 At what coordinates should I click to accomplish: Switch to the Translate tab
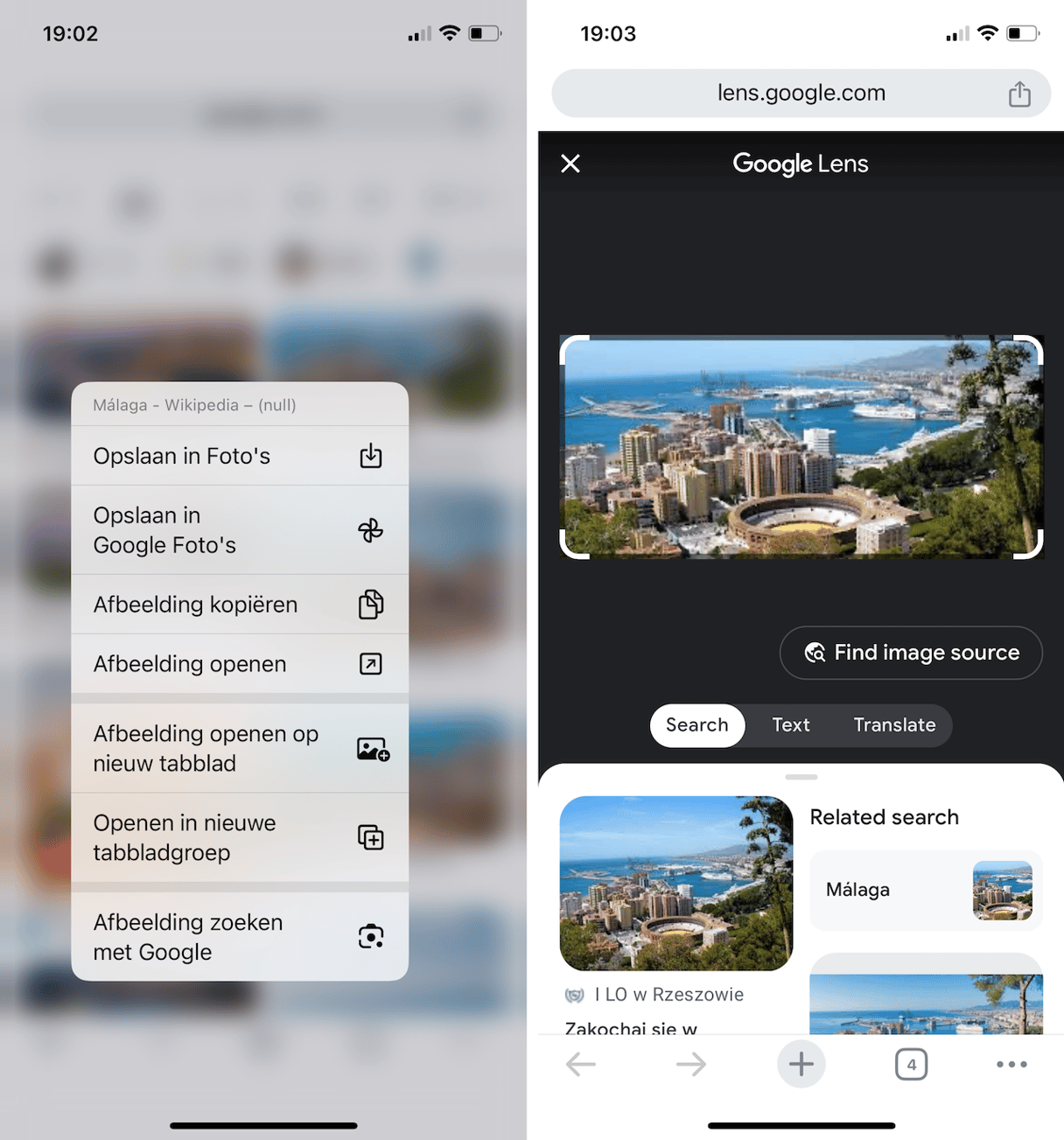tap(894, 725)
